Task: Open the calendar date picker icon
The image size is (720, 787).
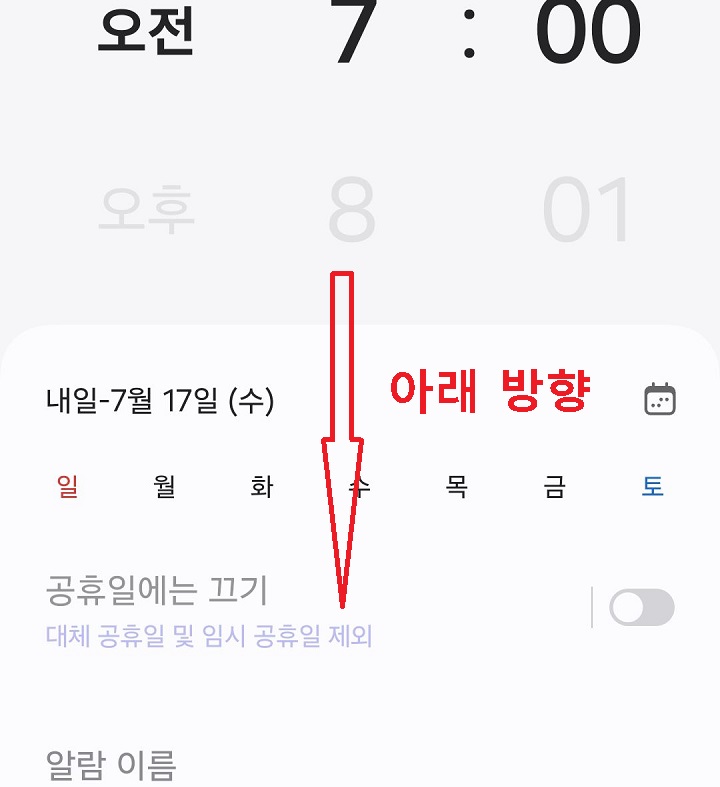Action: point(659,399)
